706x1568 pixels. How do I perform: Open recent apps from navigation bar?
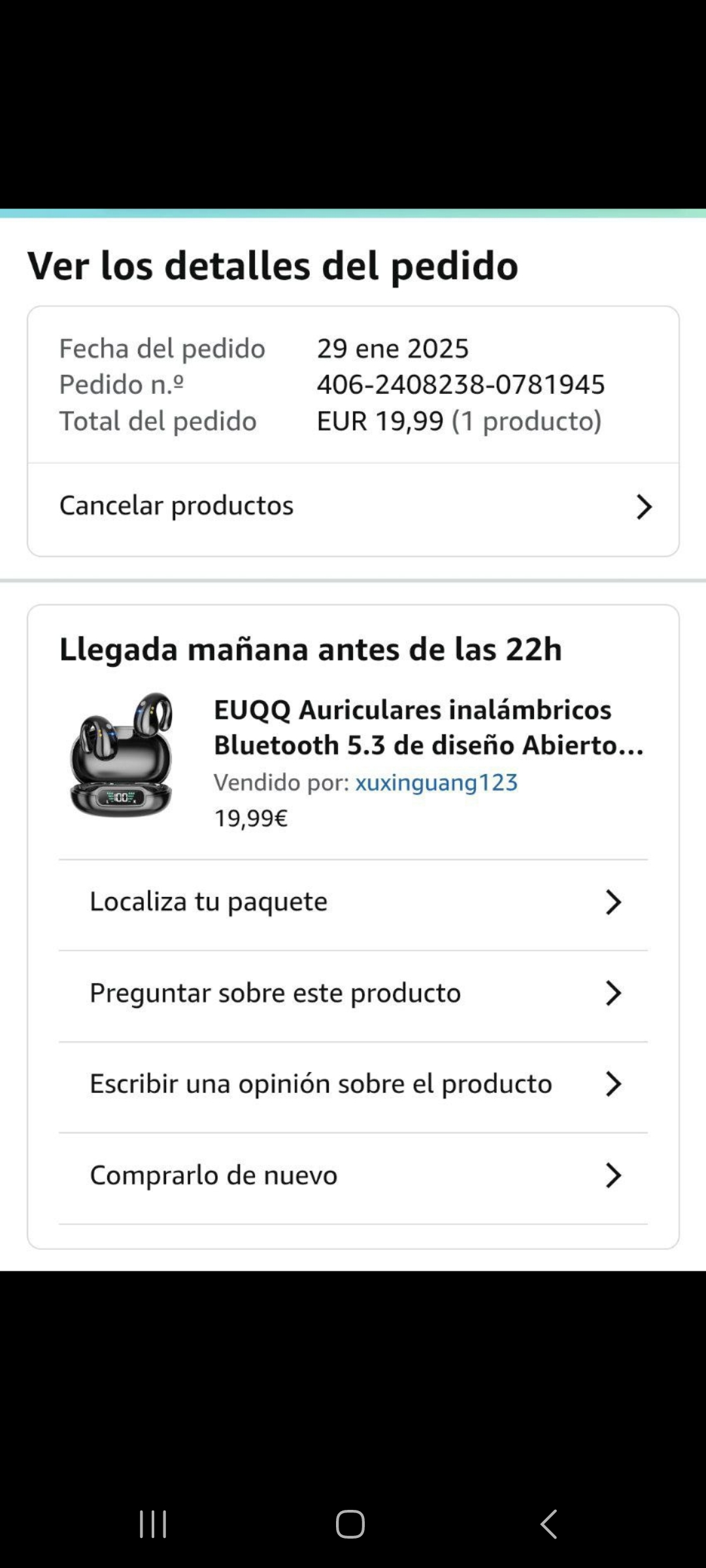(153, 1524)
